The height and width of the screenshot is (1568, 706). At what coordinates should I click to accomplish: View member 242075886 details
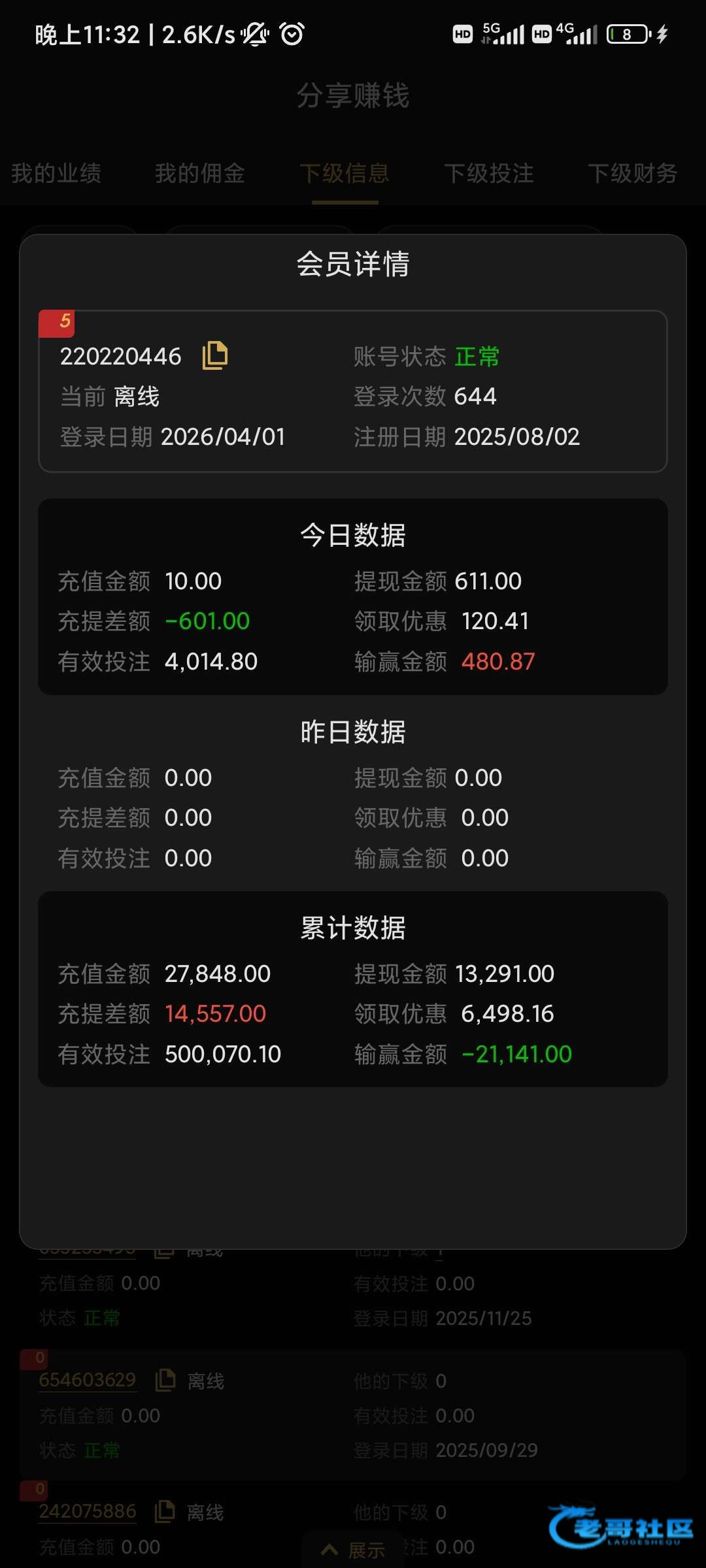[88, 1512]
